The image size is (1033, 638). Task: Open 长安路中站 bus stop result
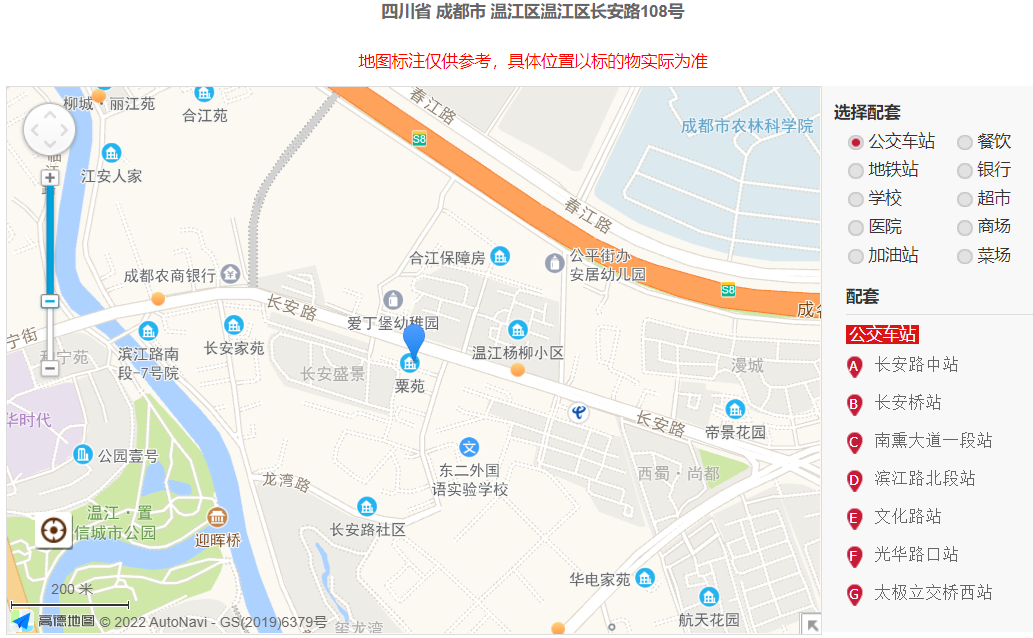[915, 365]
